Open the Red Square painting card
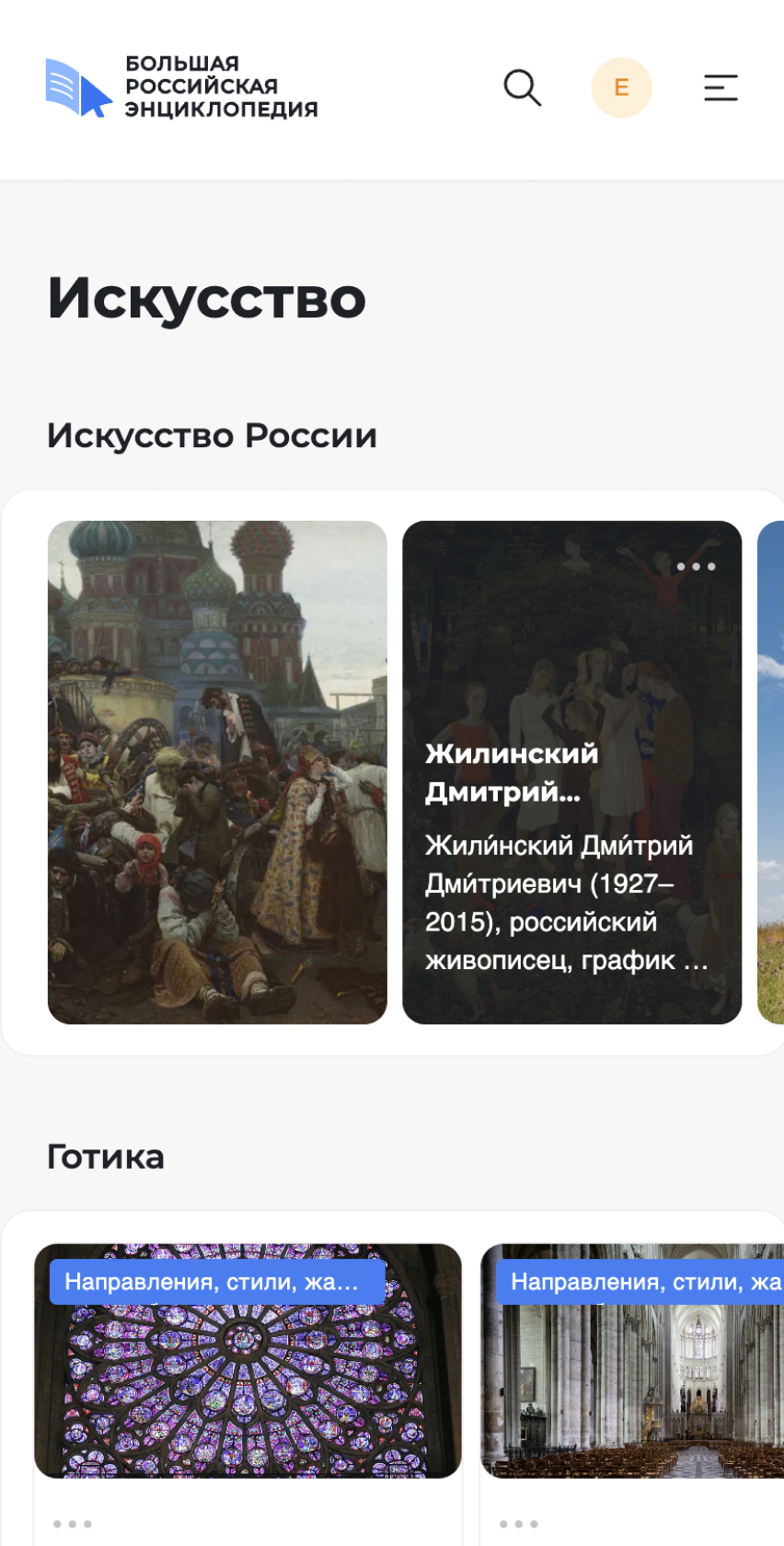 217,772
